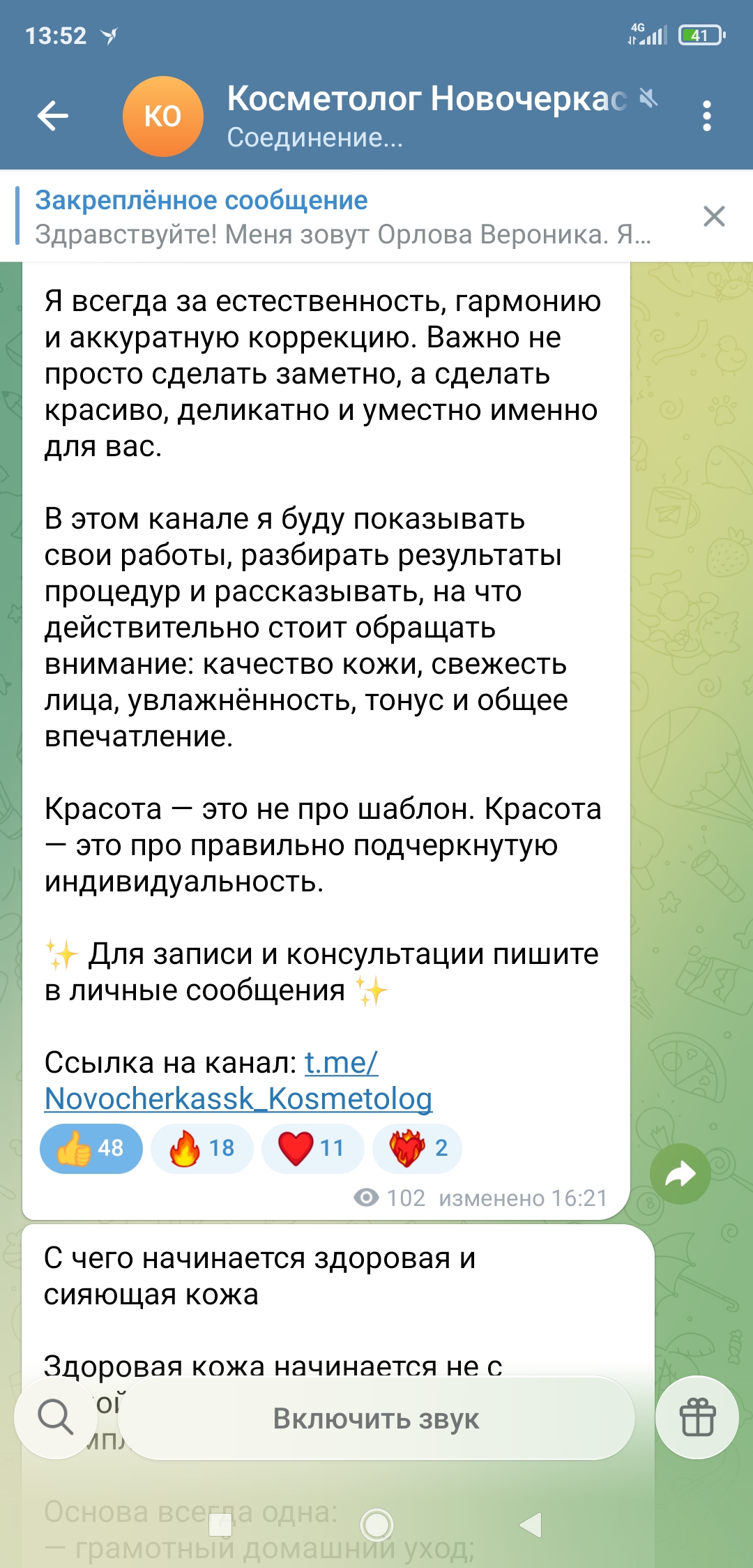The height and width of the screenshot is (1568, 753).
Task: Open the gift button
Action: coord(697,1417)
